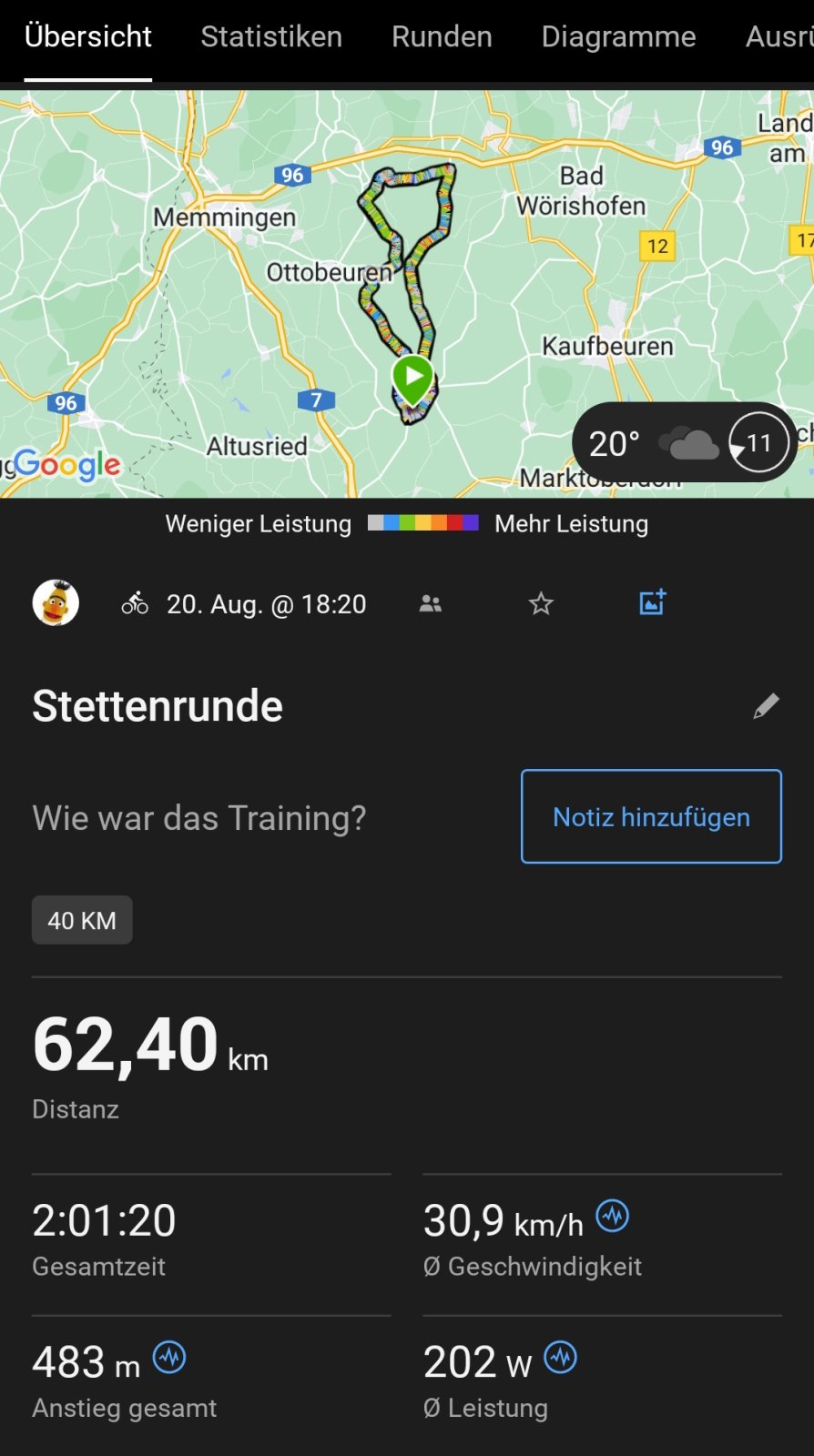Show the Diagramme tab
Viewport: 814px width, 1456px height.
(x=618, y=37)
